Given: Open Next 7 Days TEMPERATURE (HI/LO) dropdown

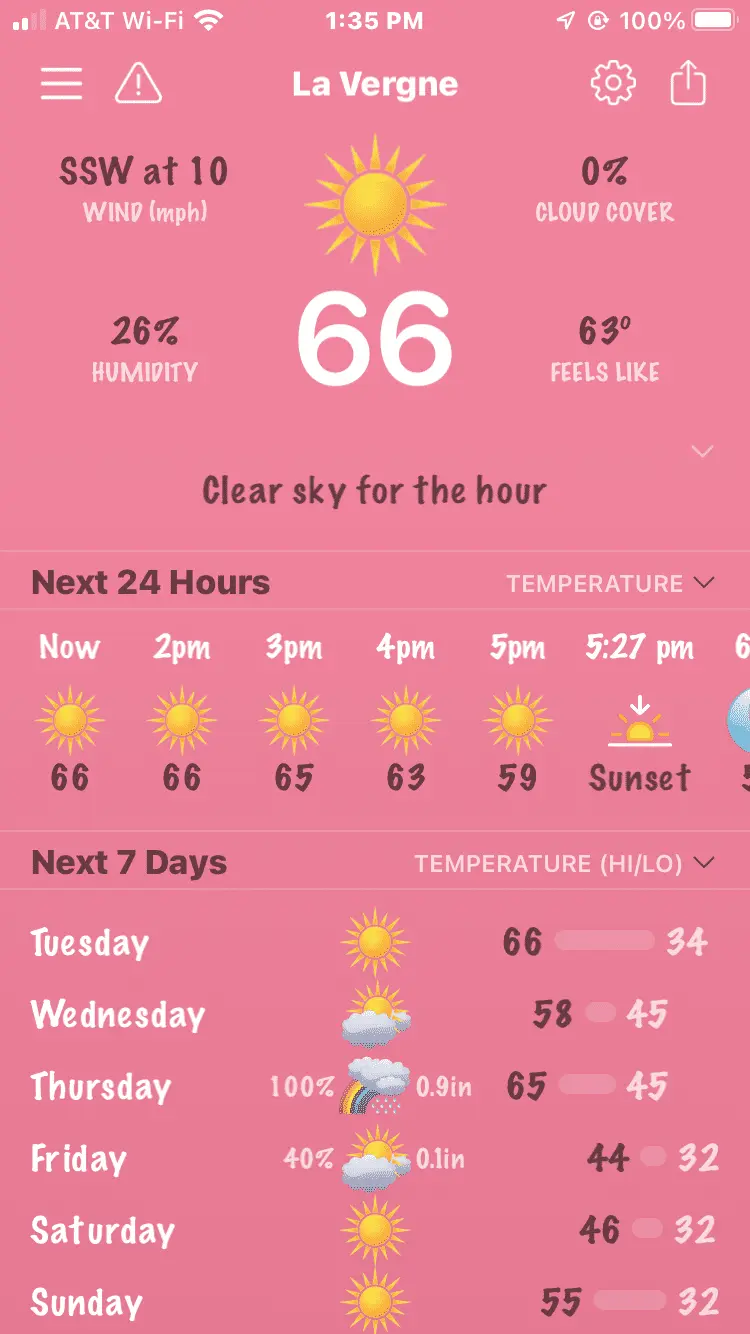Looking at the screenshot, I should click(x=565, y=864).
